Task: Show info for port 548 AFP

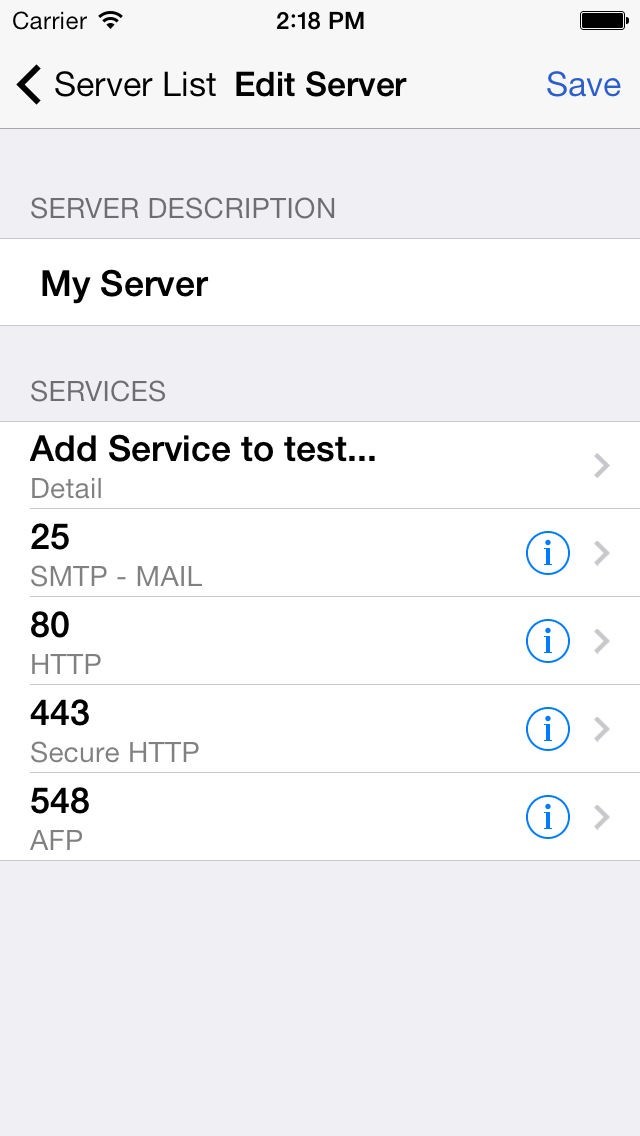Action: pyautogui.click(x=547, y=817)
